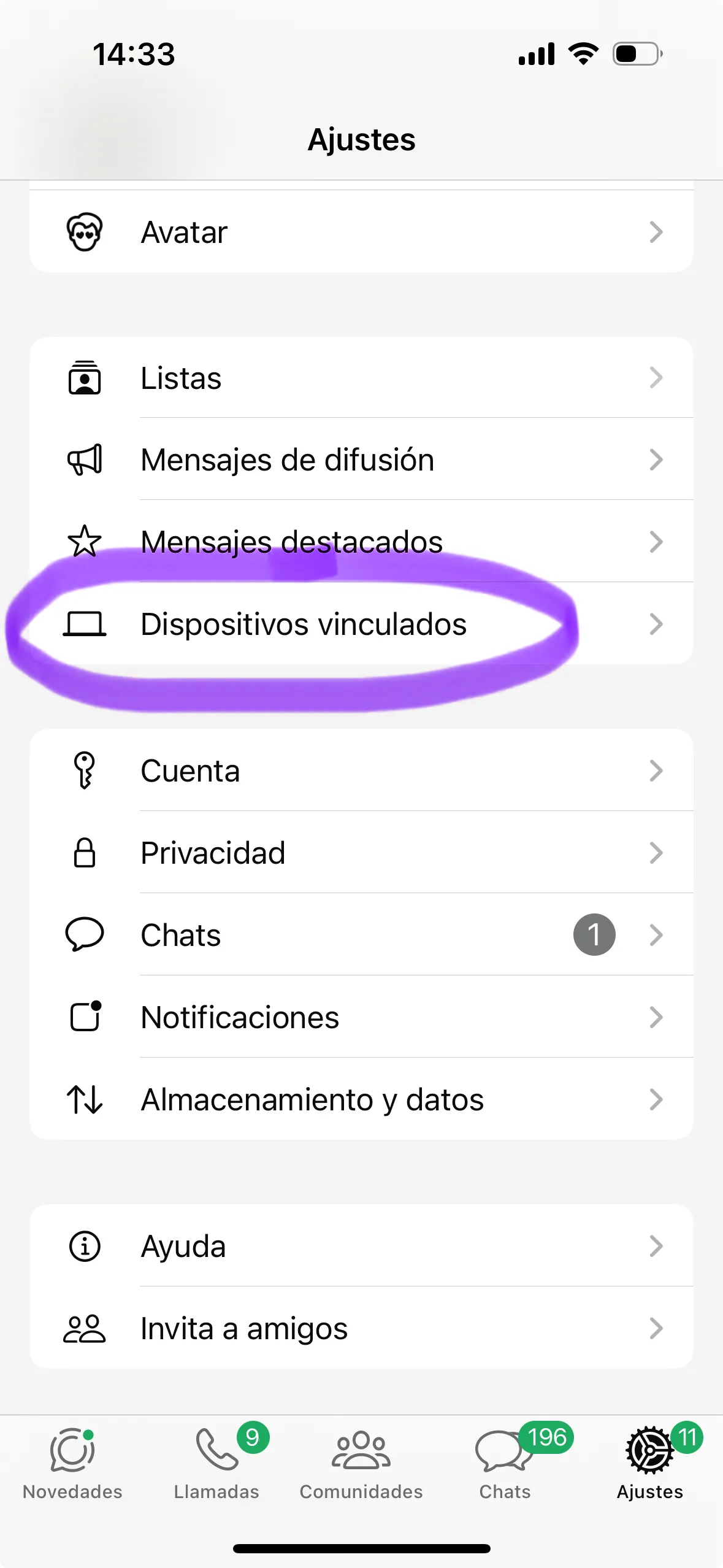This screenshot has width=723, height=1568.
Task: Expand the Dispositivos vinculados chevron
Action: coord(657,624)
